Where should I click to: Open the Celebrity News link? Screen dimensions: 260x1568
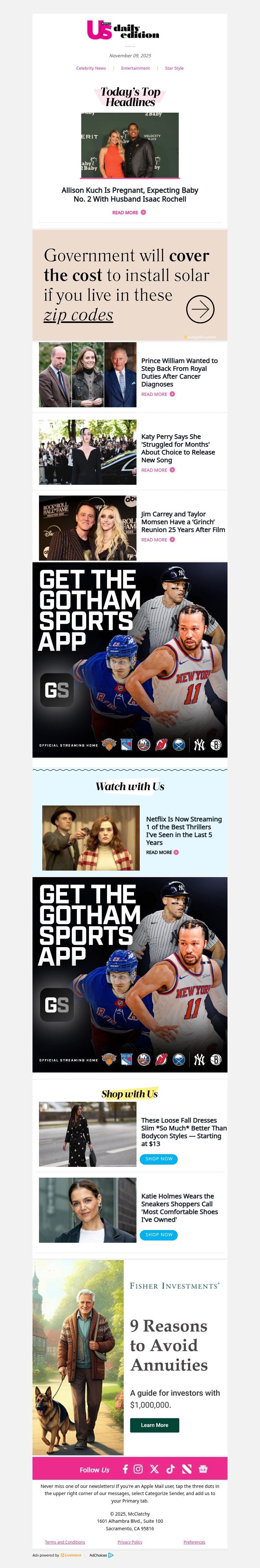point(91,68)
